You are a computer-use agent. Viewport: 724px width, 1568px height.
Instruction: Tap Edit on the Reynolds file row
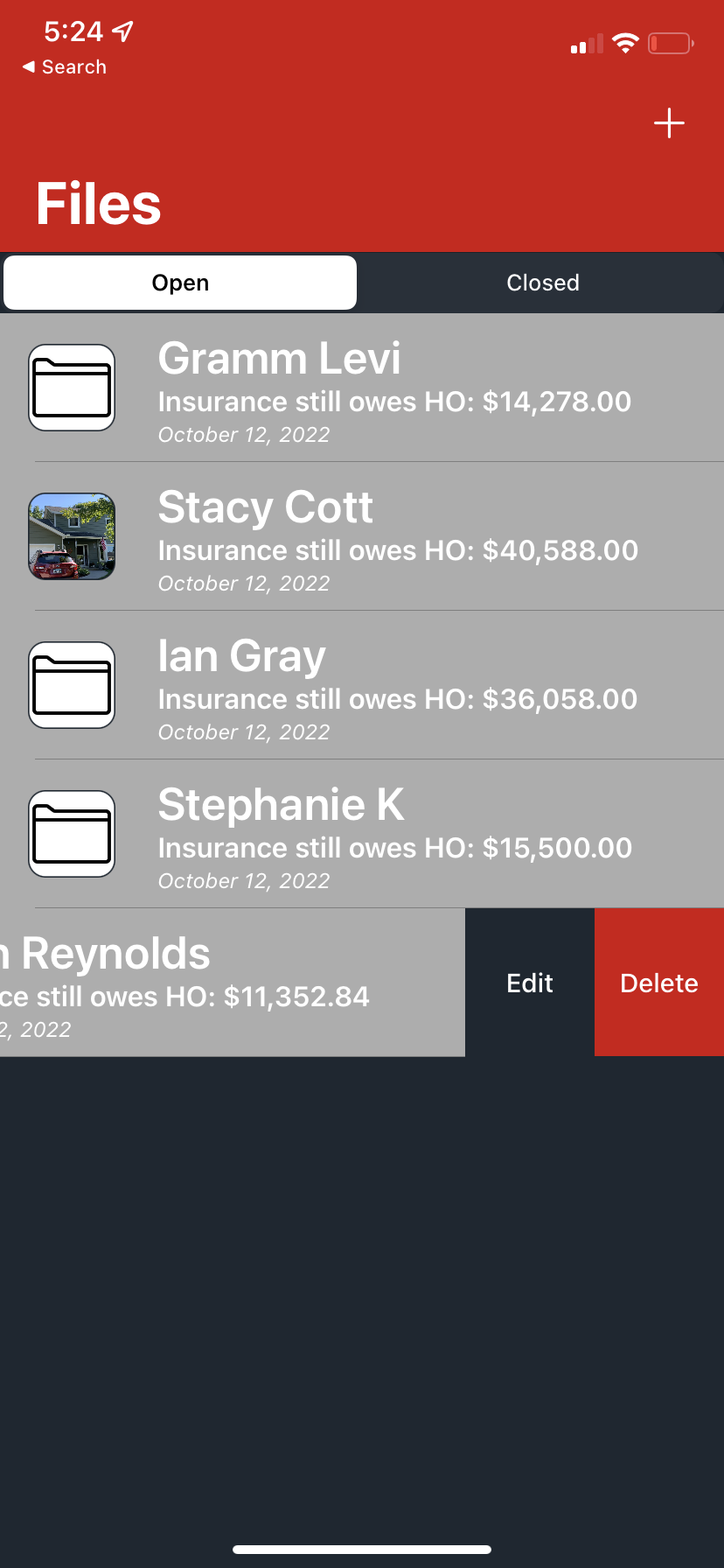pyautogui.click(x=529, y=982)
